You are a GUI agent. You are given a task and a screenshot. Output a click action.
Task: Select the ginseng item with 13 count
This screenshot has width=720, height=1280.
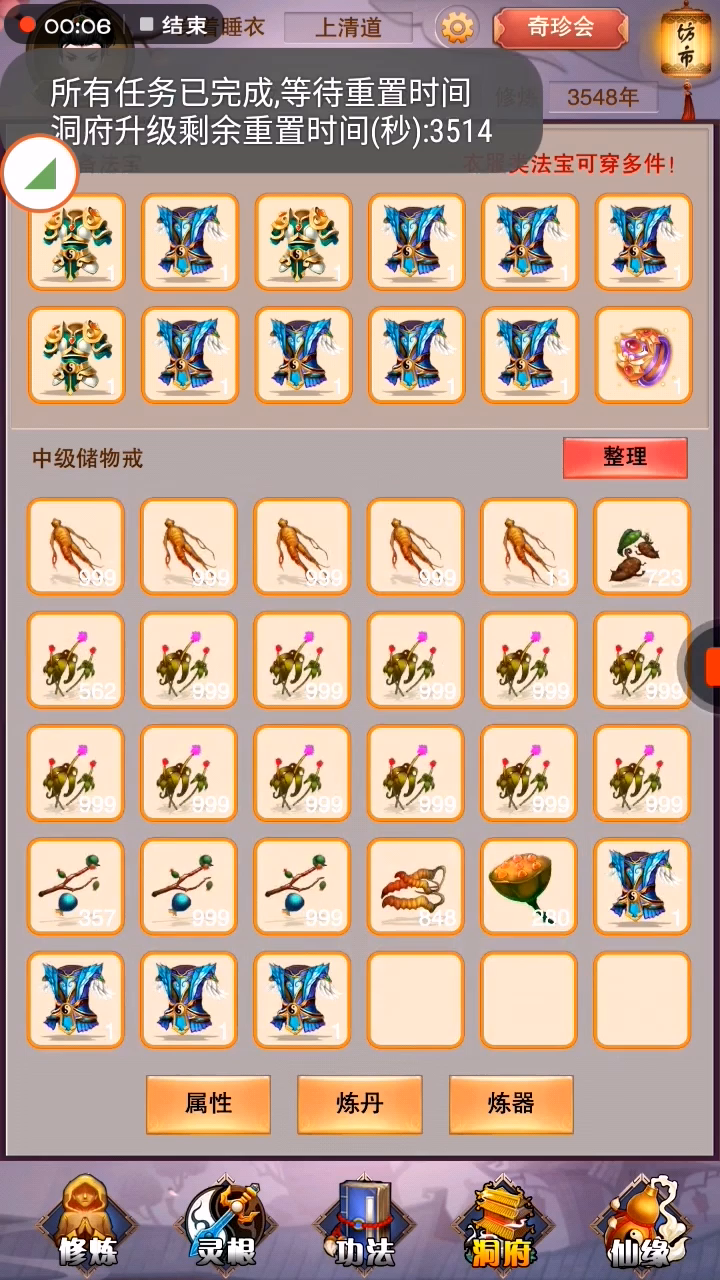click(x=529, y=547)
